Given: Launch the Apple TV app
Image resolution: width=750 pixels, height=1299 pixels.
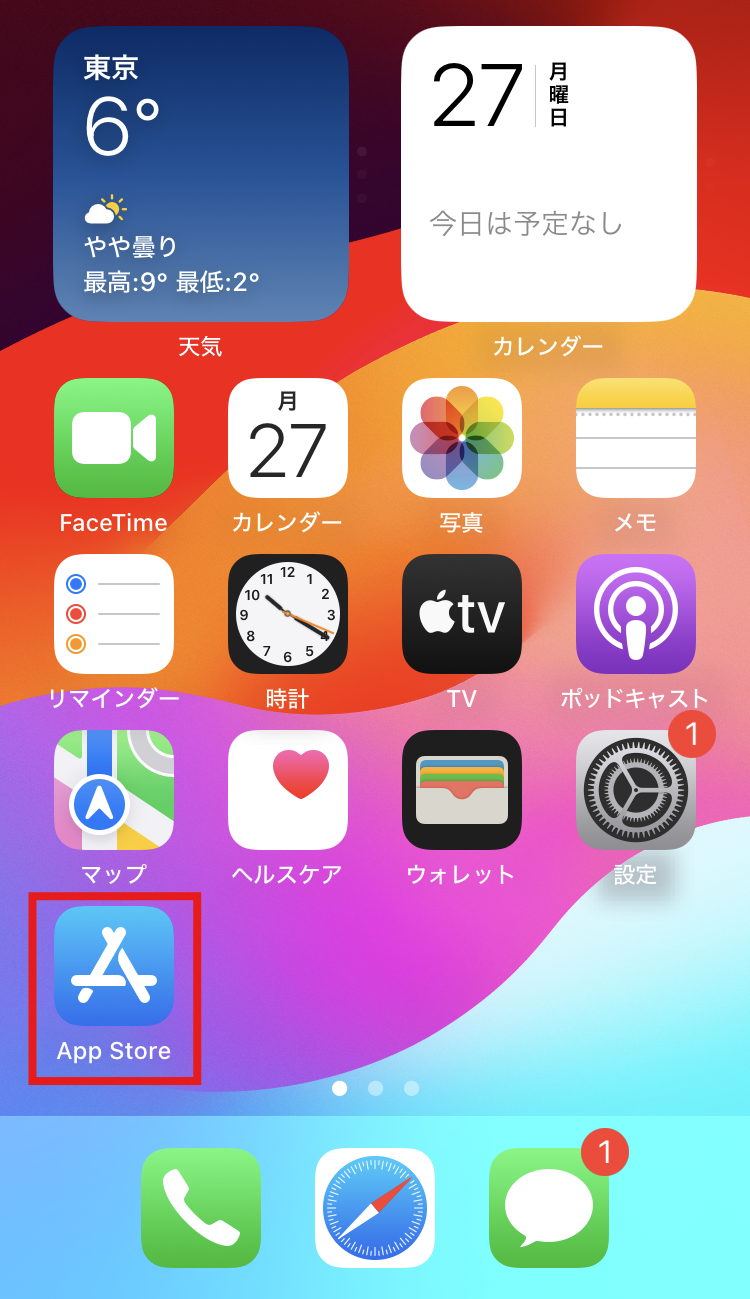Looking at the screenshot, I should click(x=462, y=614).
